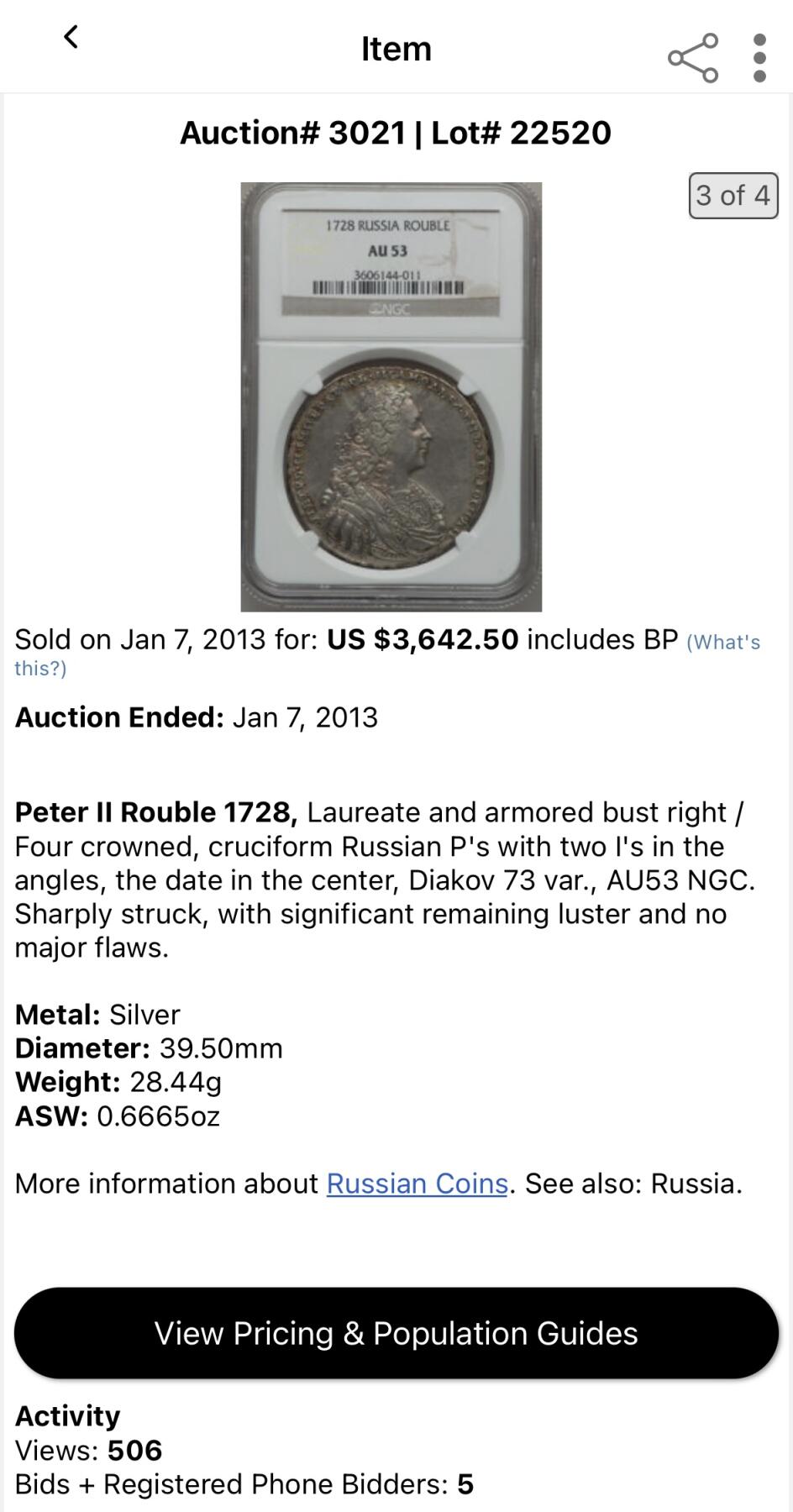Open the three-dot overflow menu
This screenshot has height=1512, width=793.
[x=759, y=58]
